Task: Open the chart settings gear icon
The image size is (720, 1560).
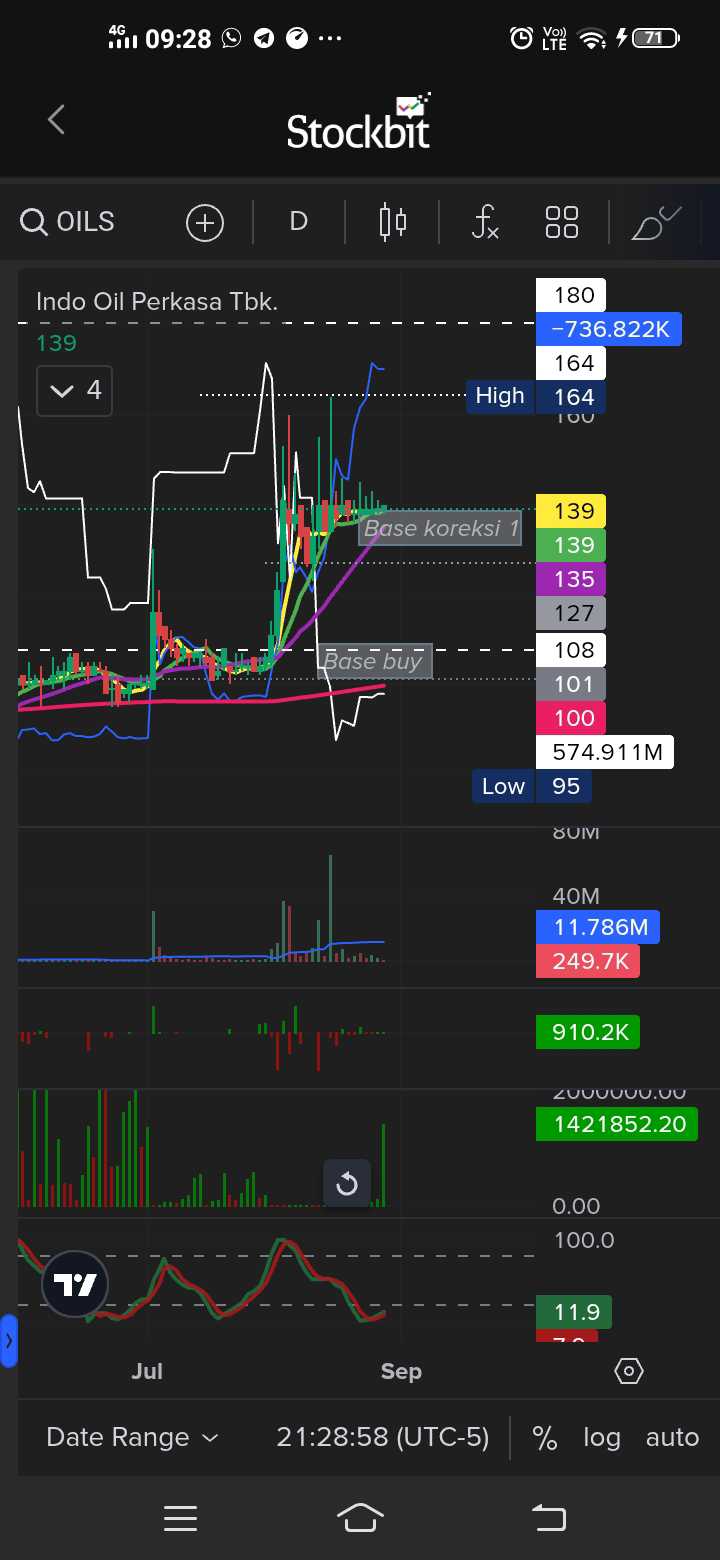Action: 629,1371
